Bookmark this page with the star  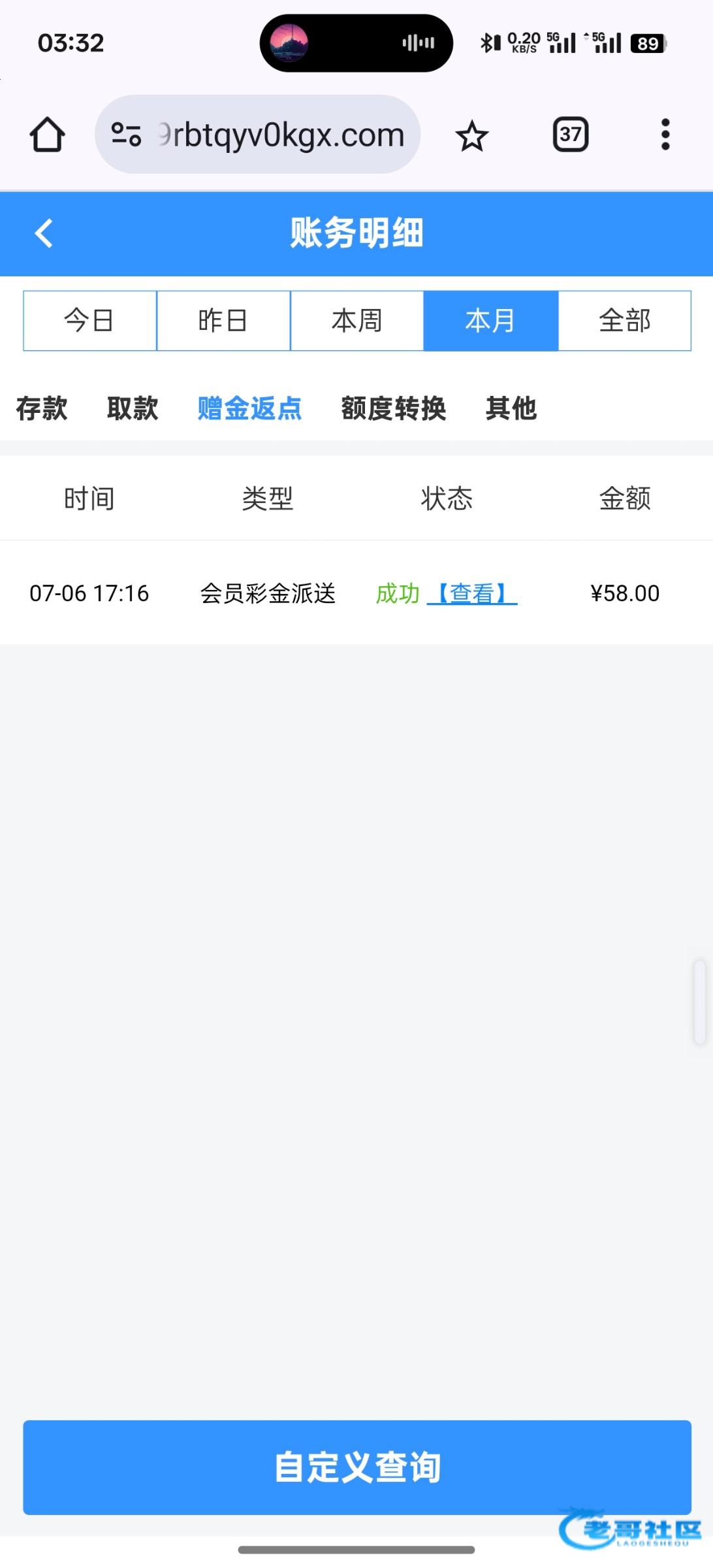471,136
